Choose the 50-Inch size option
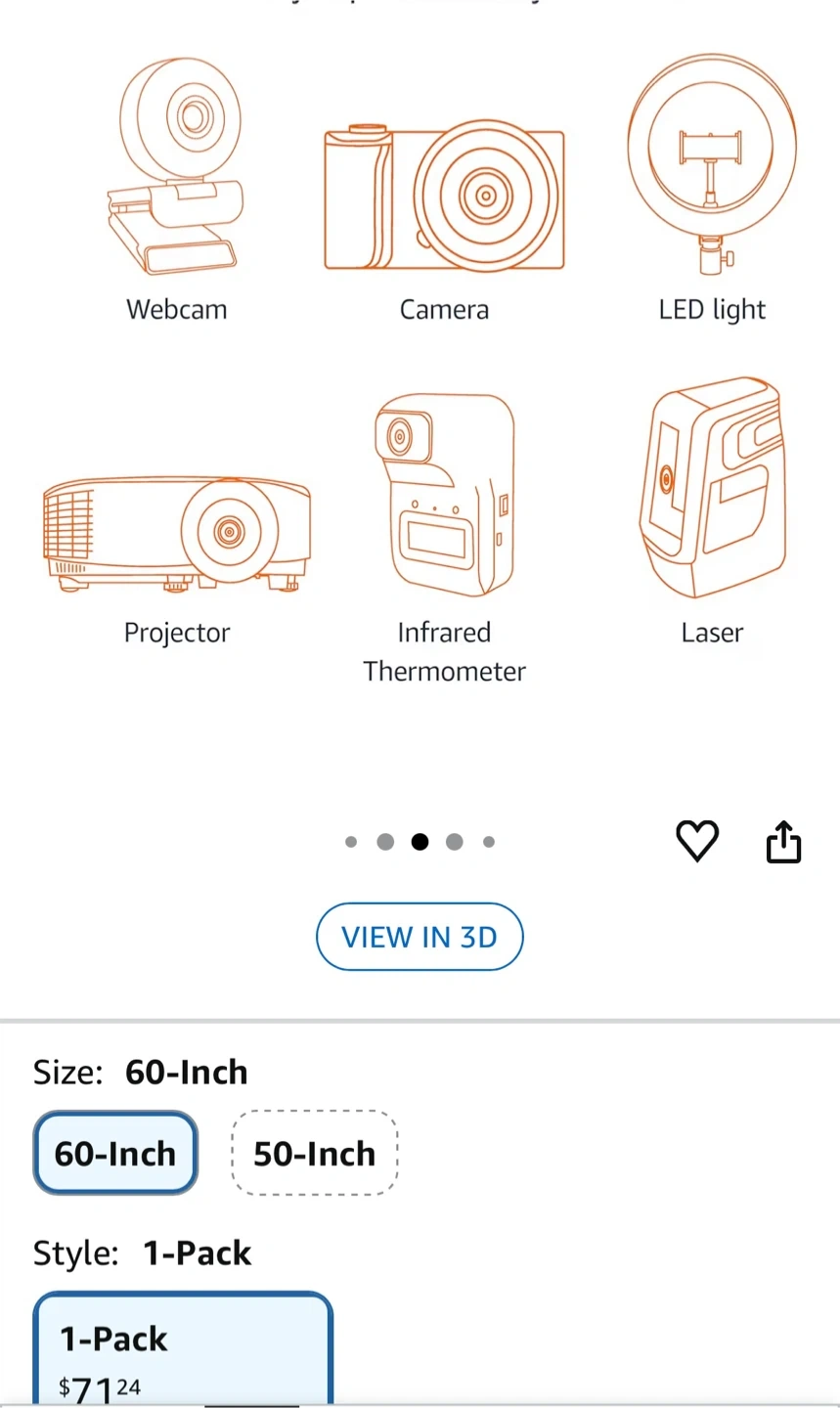This screenshot has width=840, height=1408. coord(314,1153)
